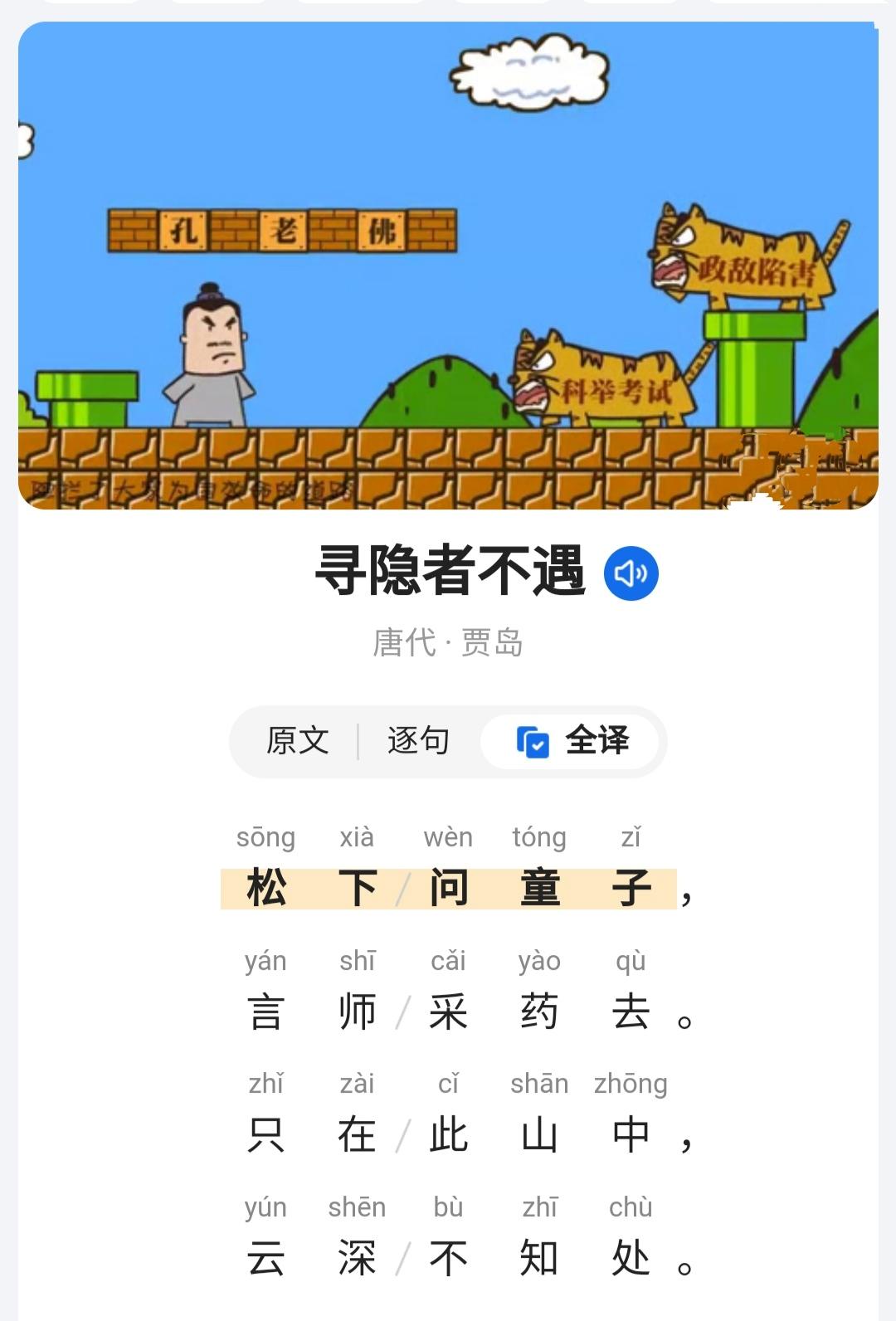Tap the speaker icon beside the poem title

(x=631, y=573)
